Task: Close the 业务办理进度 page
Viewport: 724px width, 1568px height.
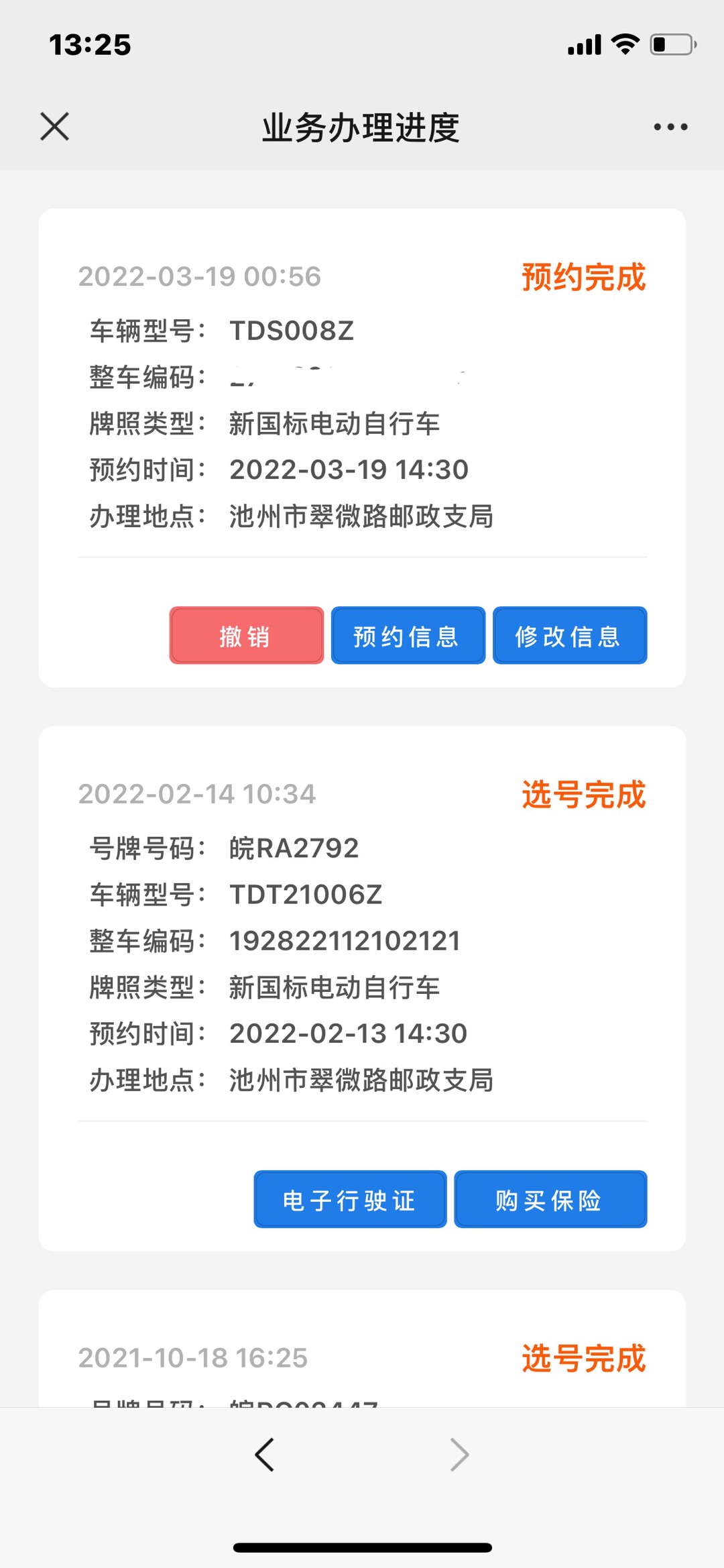Action: tap(54, 127)
